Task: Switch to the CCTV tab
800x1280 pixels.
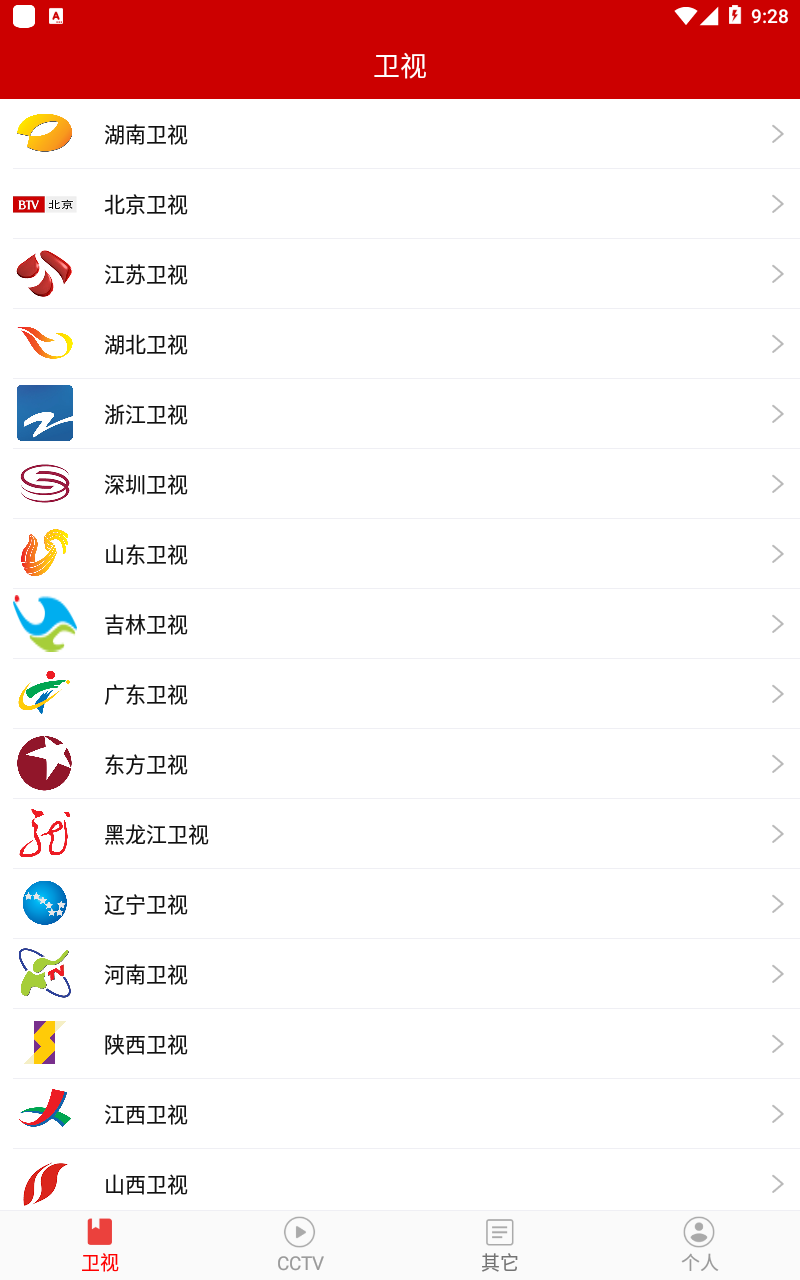Action: click(300, 1245)
